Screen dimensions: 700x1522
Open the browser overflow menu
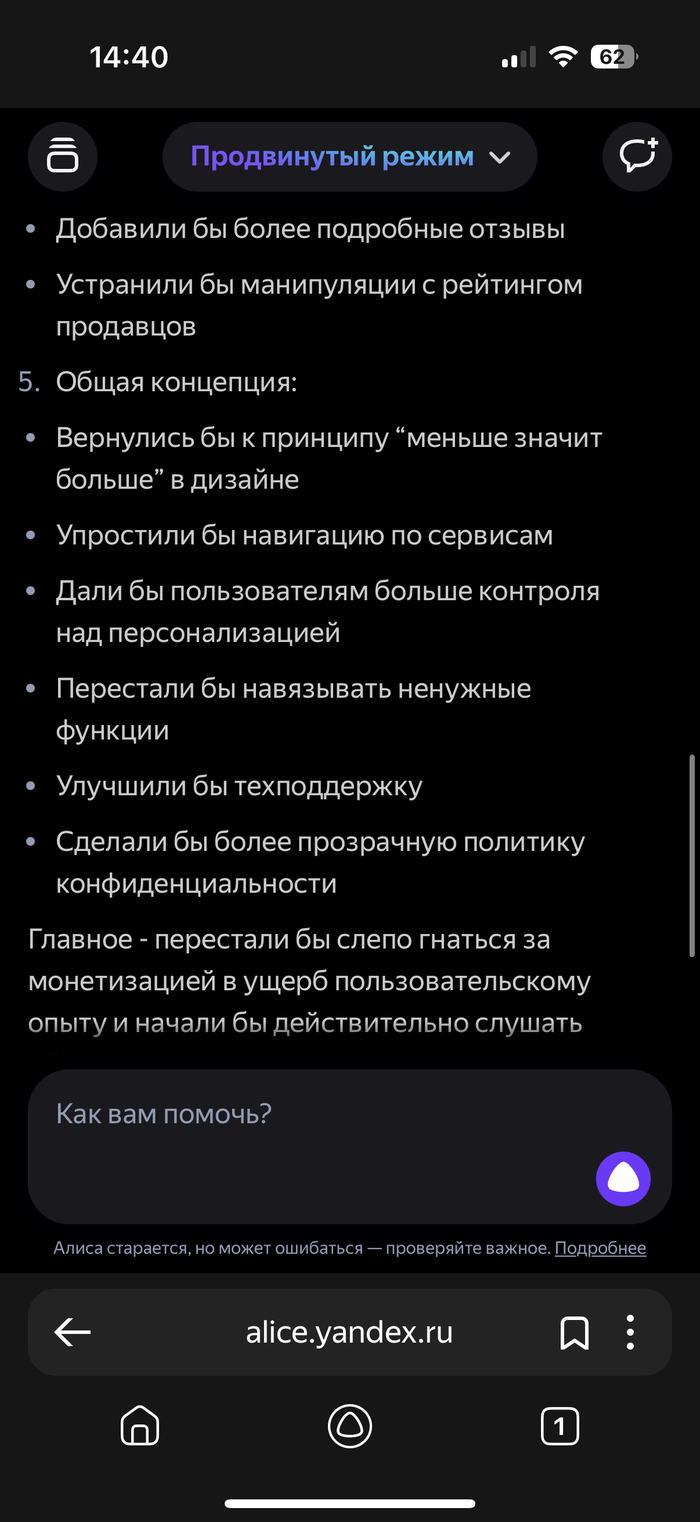[x=630, y=1332]
